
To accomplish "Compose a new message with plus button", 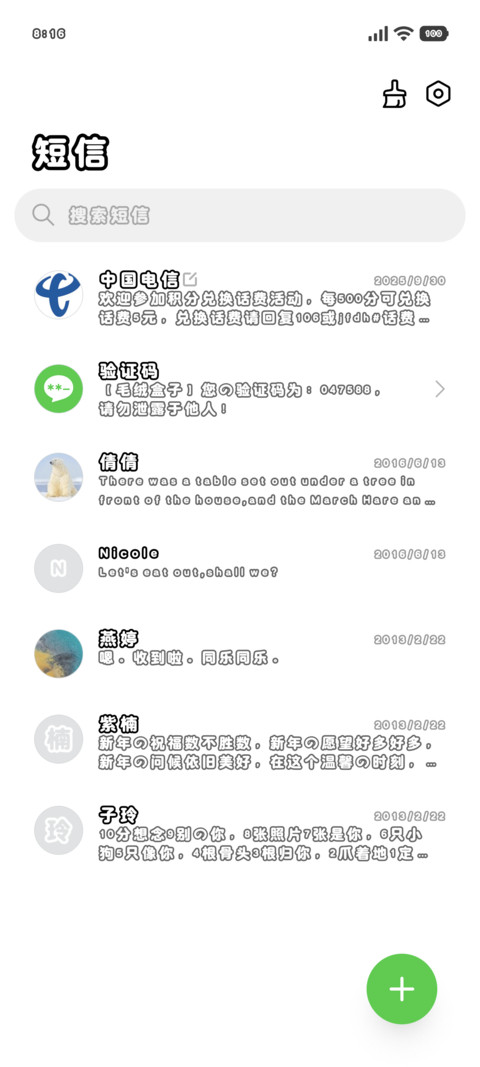I will pyautogui.click(x=402, y=989).
